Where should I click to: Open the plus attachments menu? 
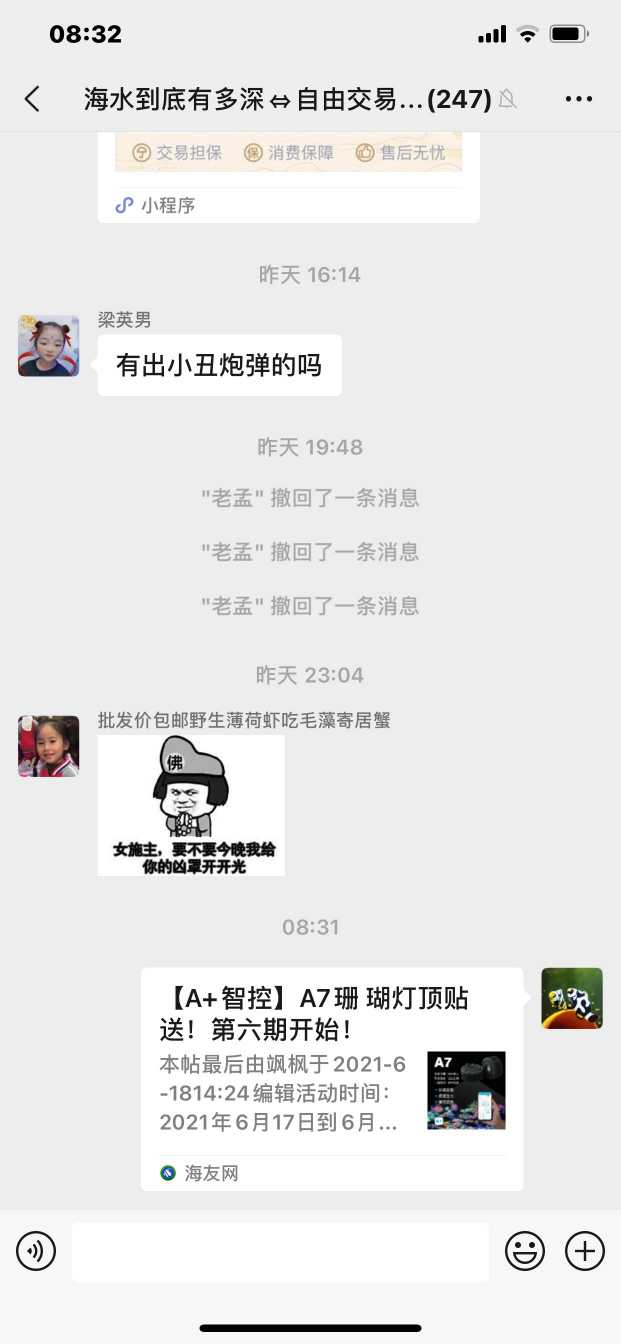pyautogui.click(x=585, y=1251)
